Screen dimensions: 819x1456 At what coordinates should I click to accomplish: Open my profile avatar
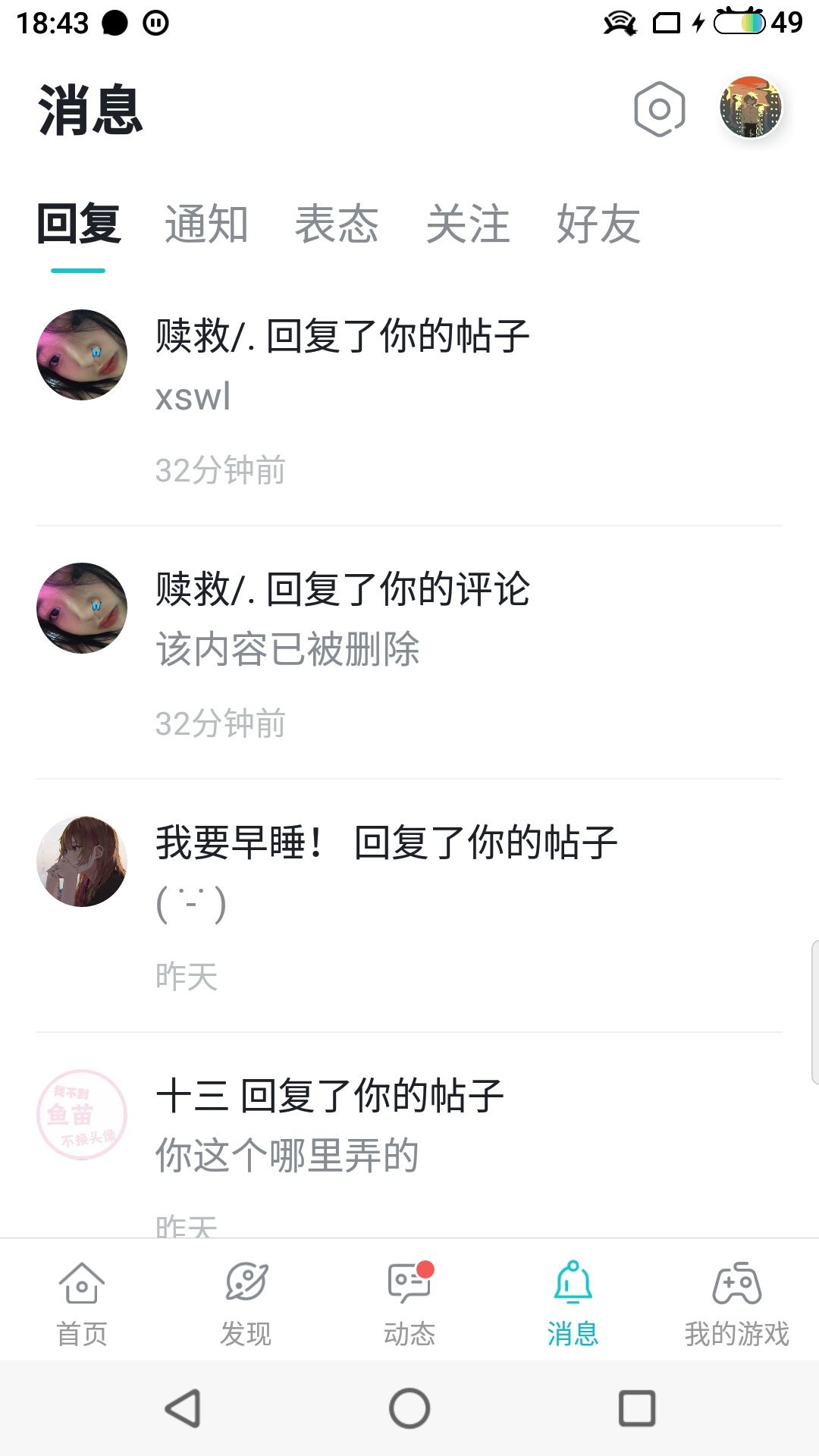point(751,107)
